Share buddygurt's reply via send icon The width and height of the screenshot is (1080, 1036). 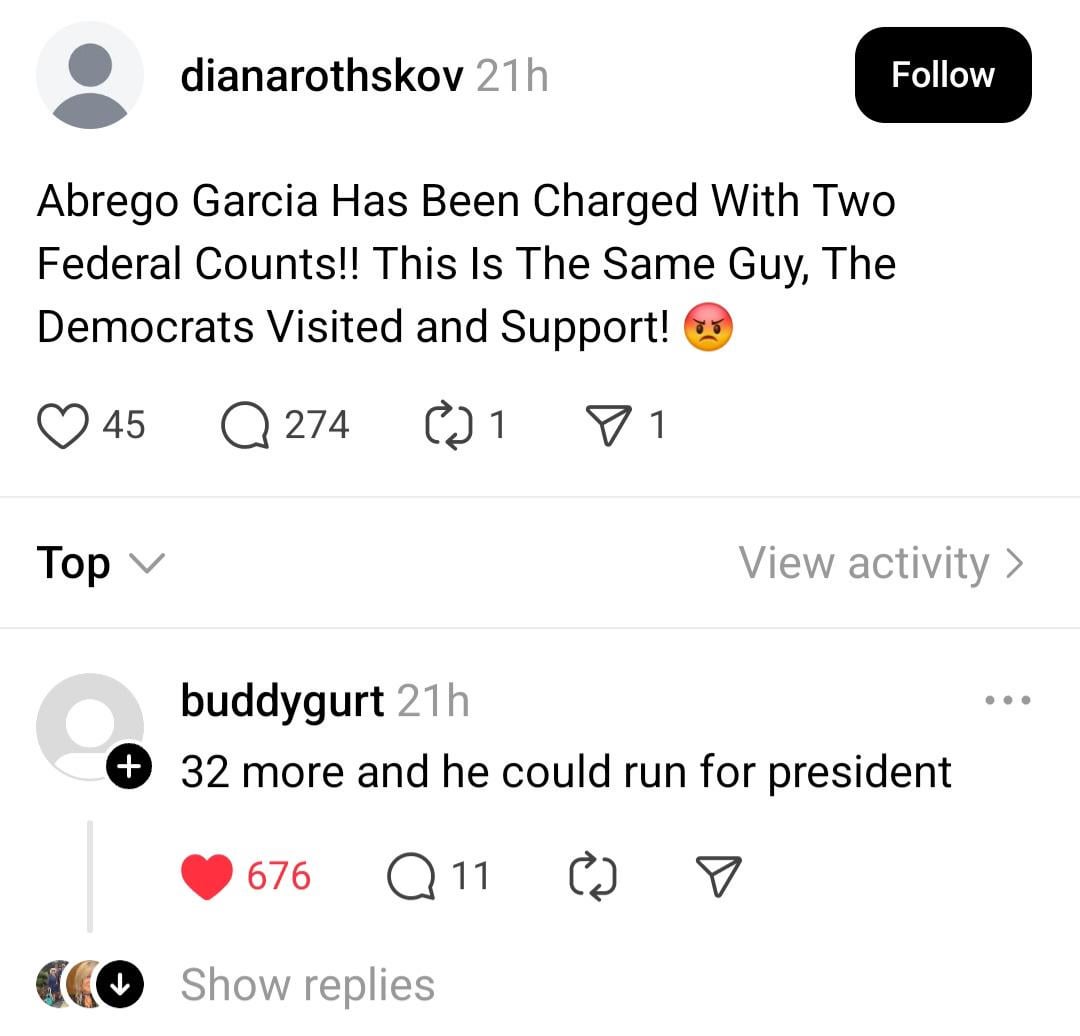[718, 876]
